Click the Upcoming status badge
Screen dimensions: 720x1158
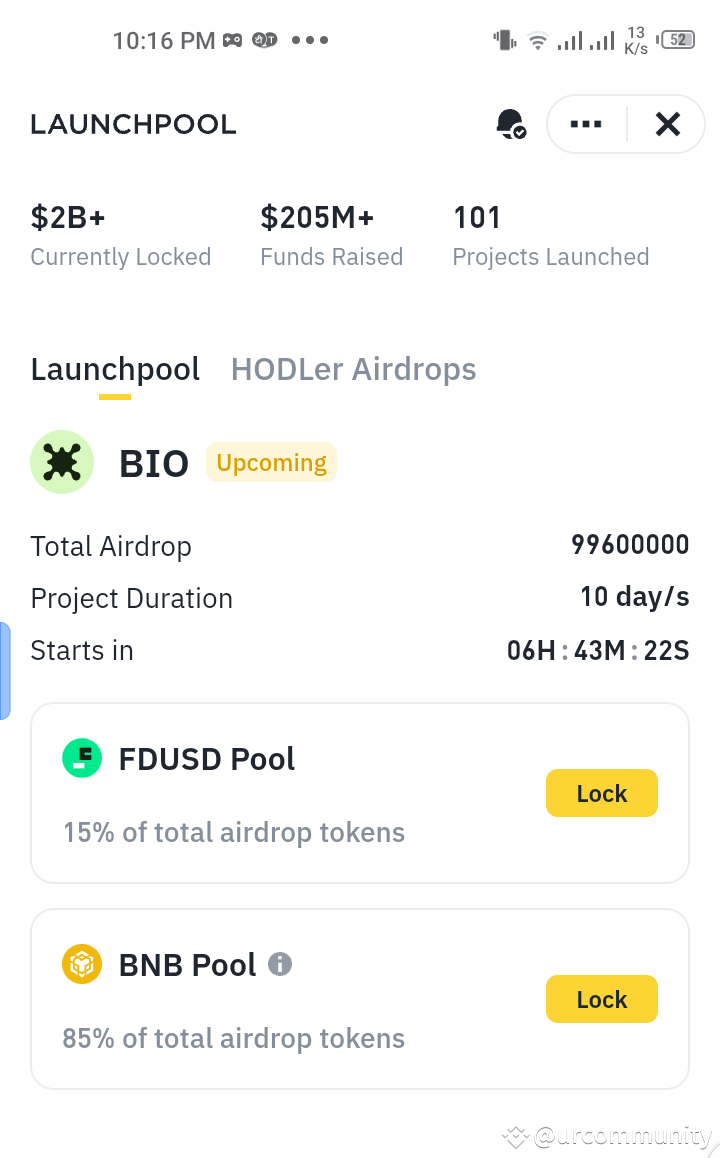(271, 462)
